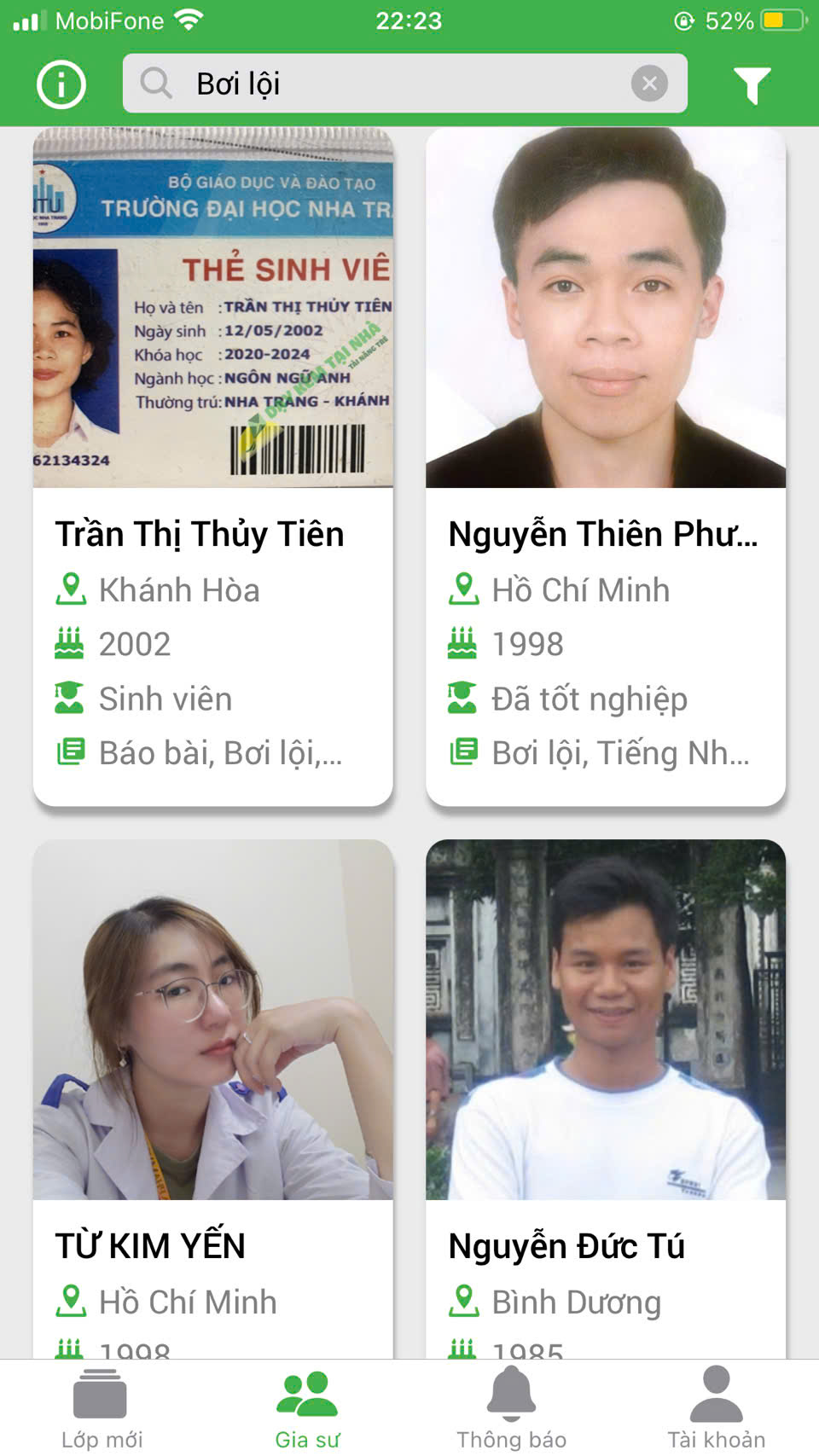Tap the search field containing Bơi lội
Screen dimensions: 819x1456
(392, 84)
